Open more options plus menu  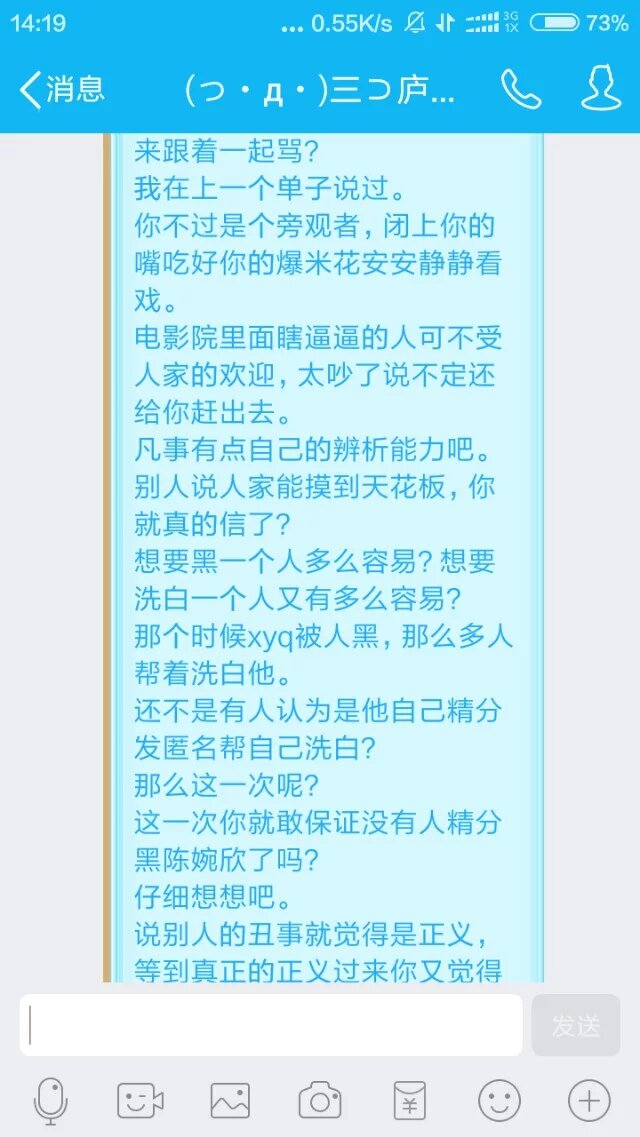(x=589, y=1101)
